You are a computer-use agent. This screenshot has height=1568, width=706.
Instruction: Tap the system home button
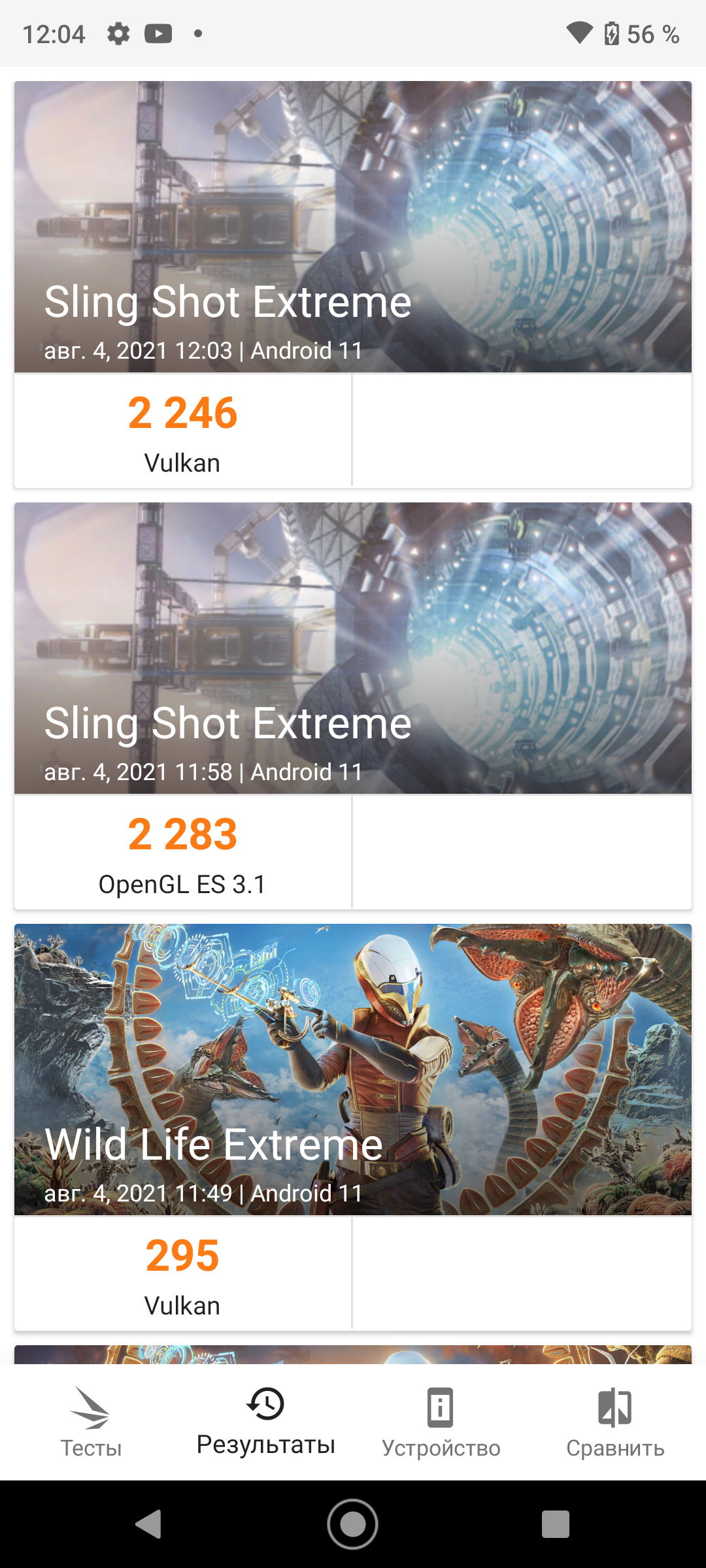coord(353,1524)
